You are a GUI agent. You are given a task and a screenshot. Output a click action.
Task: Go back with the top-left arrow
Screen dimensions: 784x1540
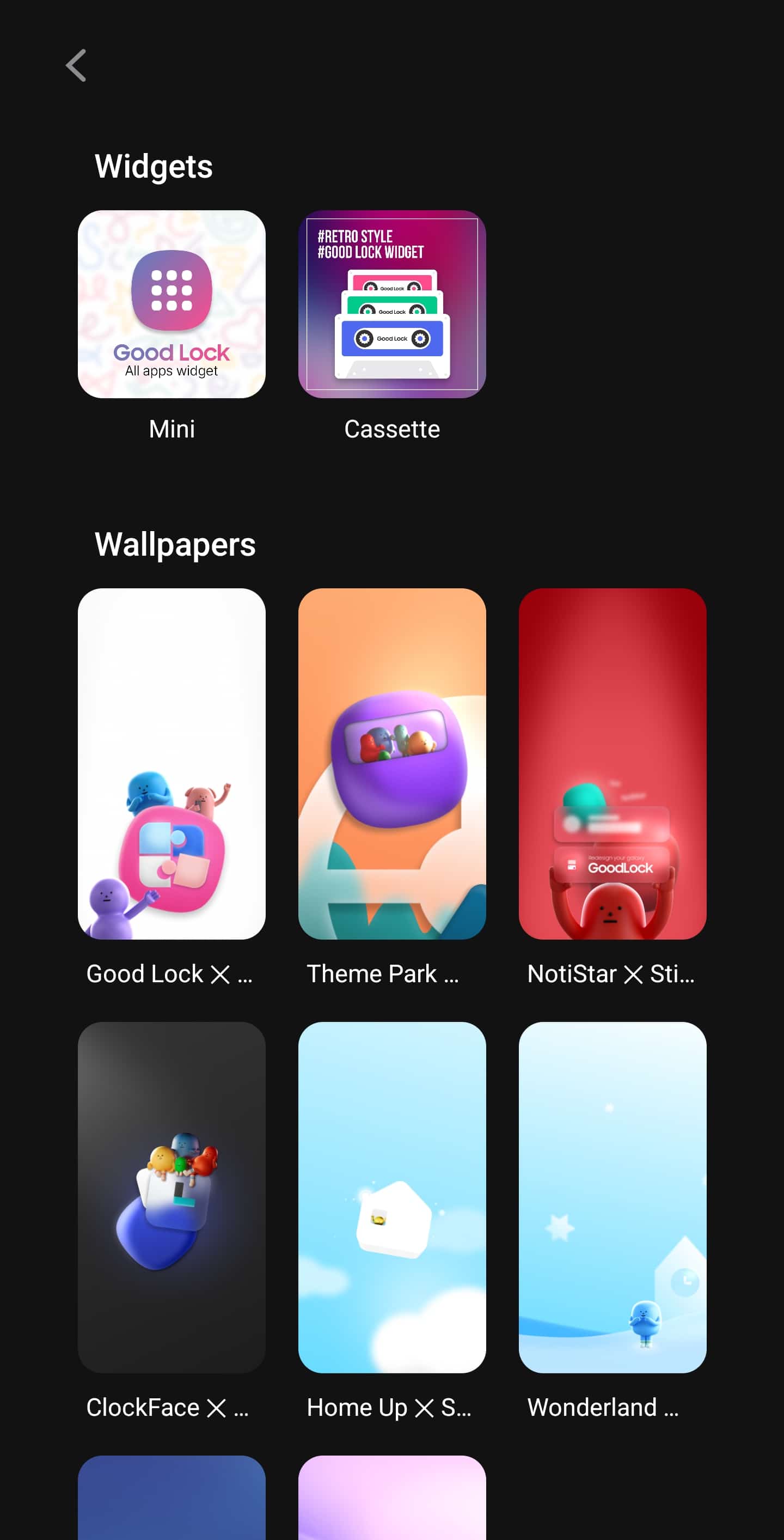click(x=76, y=65)
